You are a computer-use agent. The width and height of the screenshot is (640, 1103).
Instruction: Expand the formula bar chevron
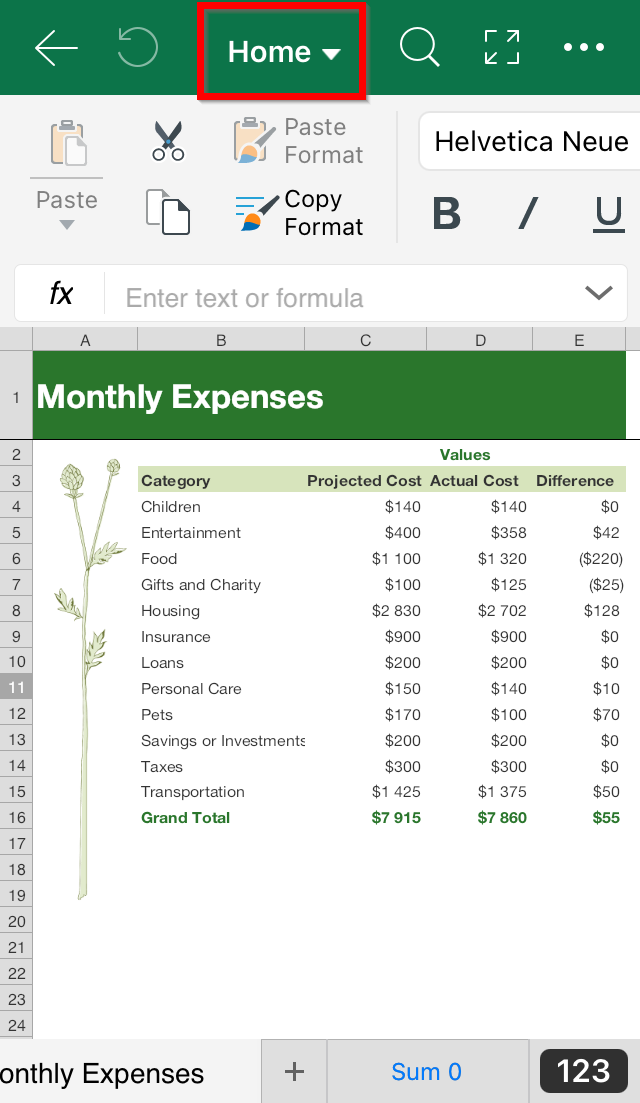point(599,293)
